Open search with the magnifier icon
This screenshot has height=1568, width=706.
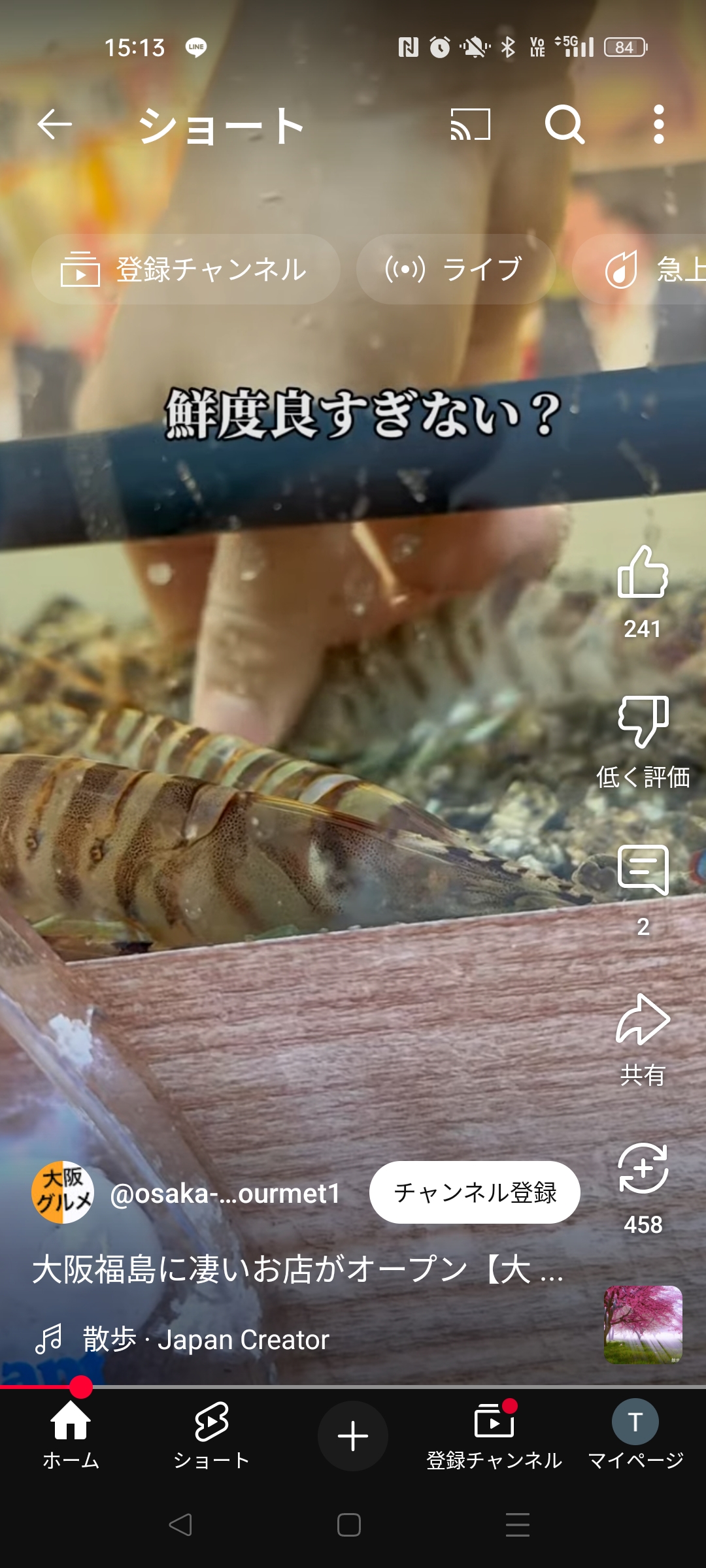(565, 124)
